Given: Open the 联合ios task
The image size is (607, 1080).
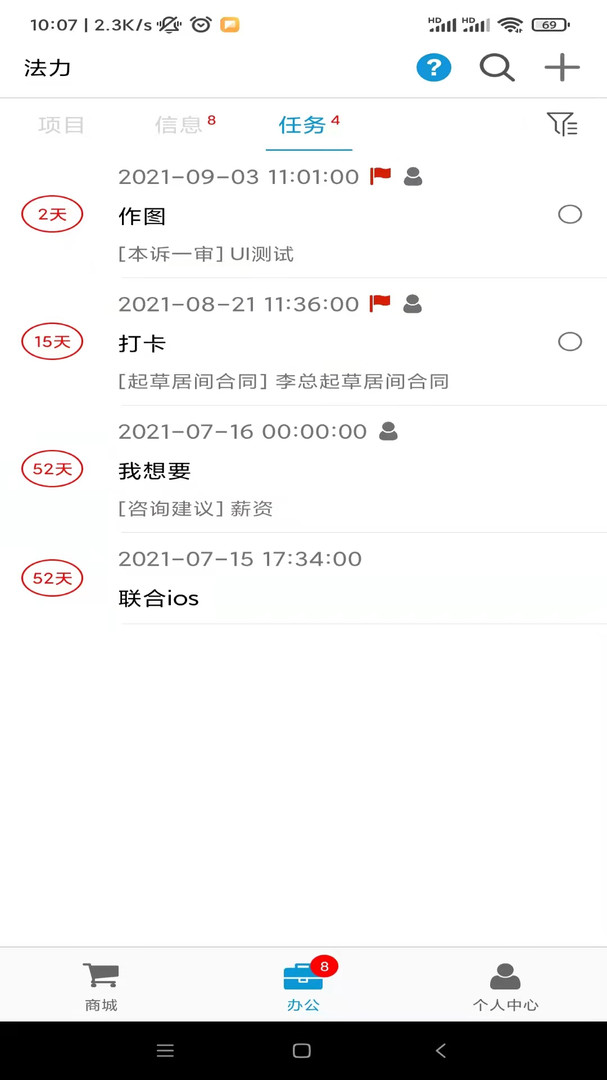Looking at the screenshot, I should (x=300, y=598).
